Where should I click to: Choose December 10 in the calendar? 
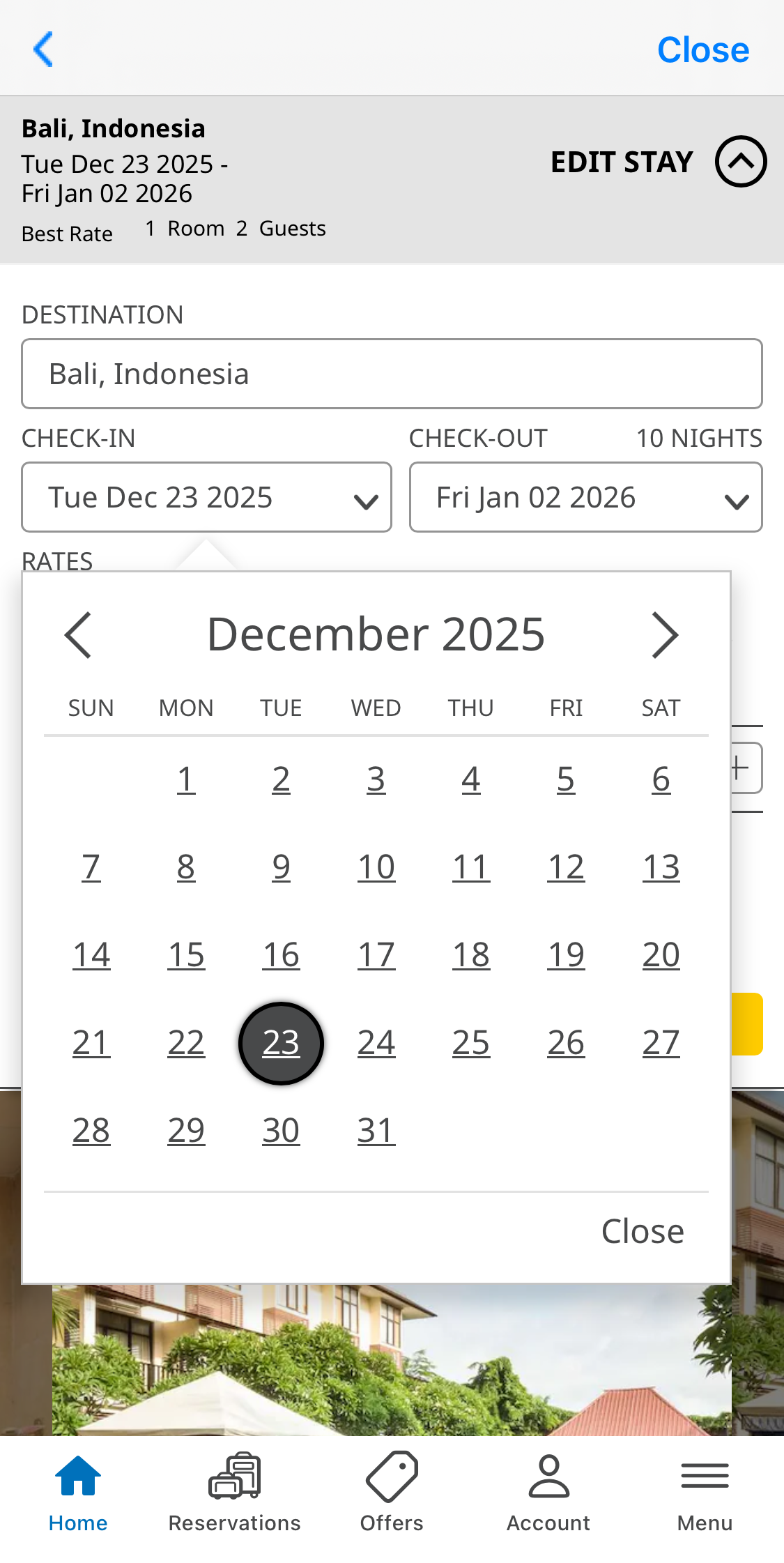click(376, 866)
